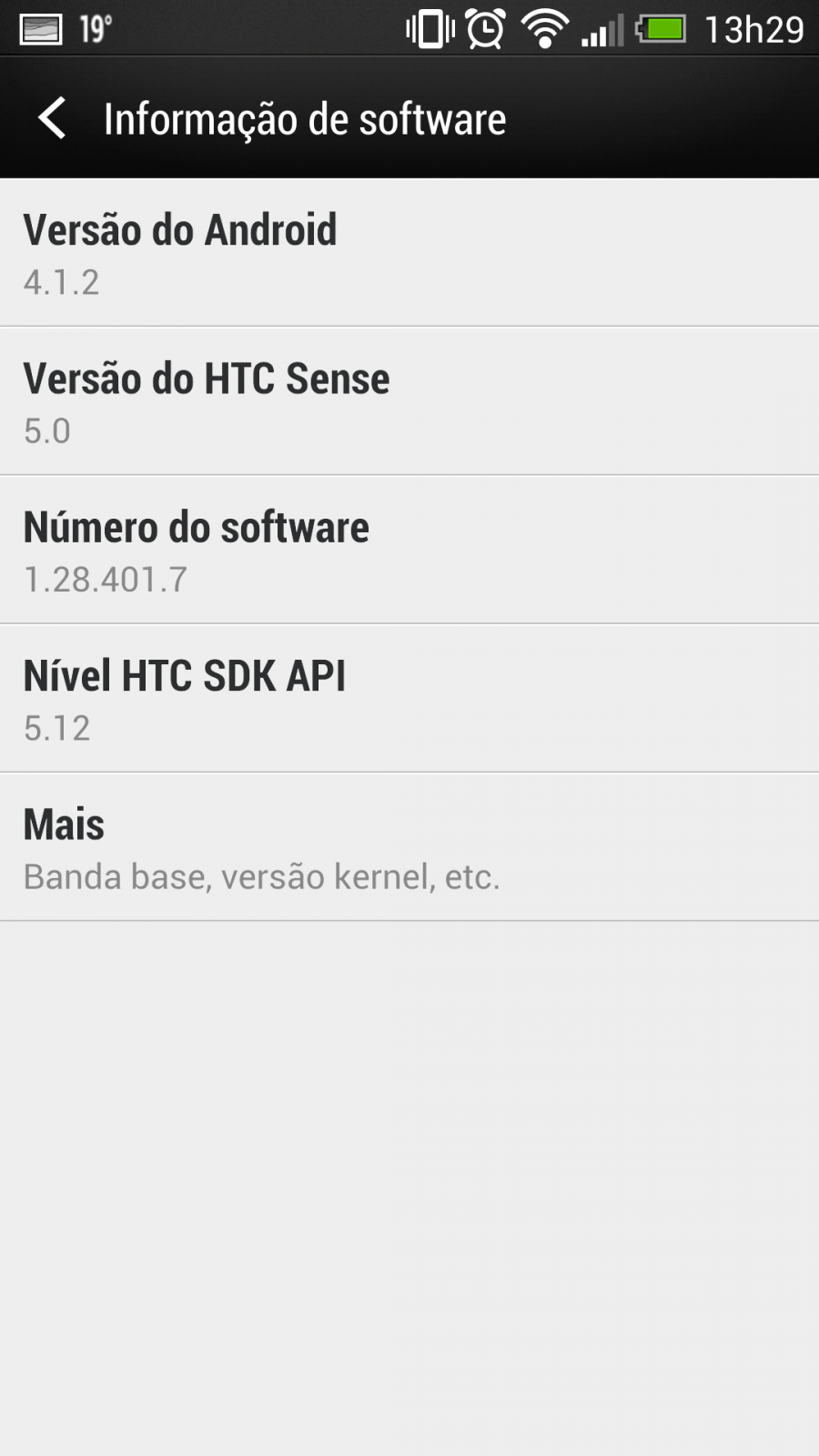Select the Versão do HTC Sense row
This screenshot has height=1456, width=819.
point(409,401)
